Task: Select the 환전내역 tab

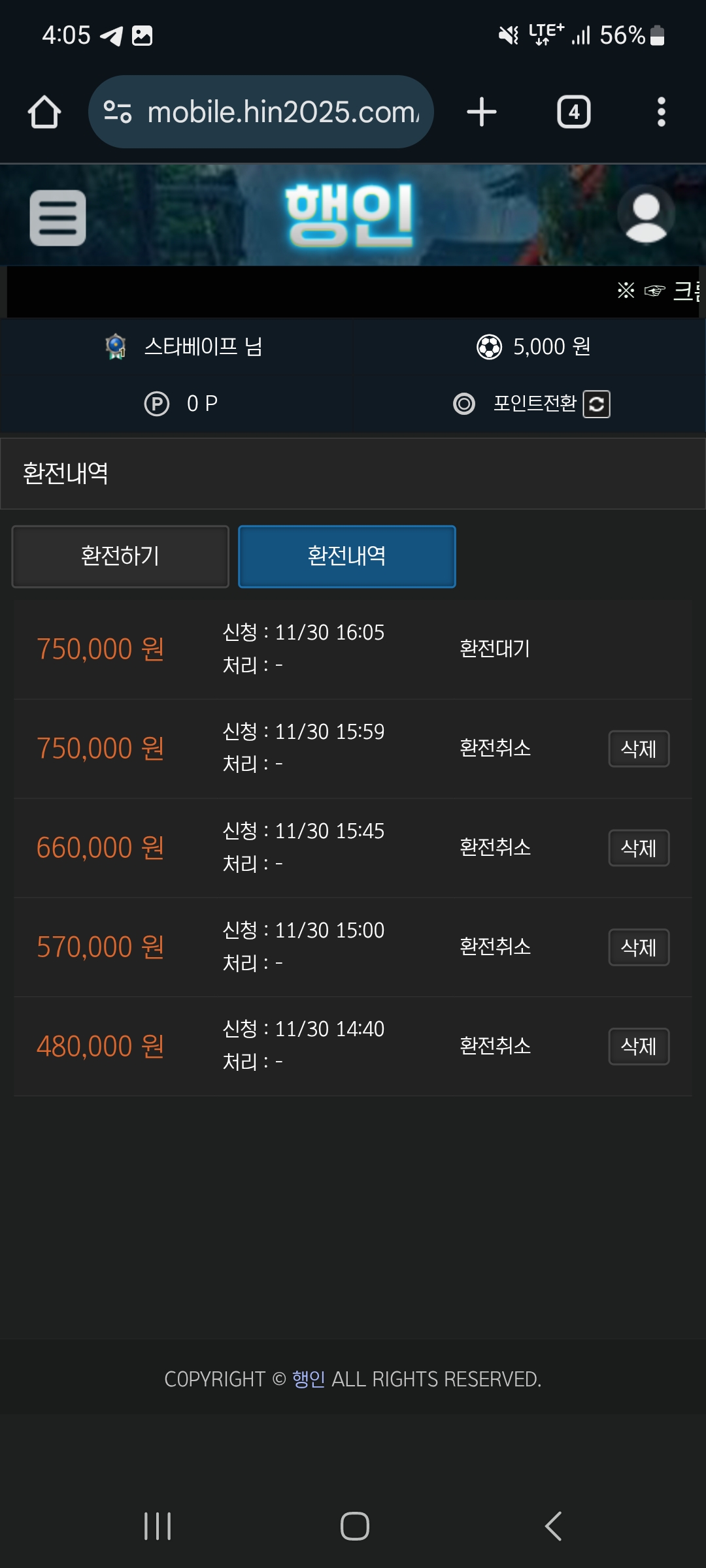Action: point(346,557)
